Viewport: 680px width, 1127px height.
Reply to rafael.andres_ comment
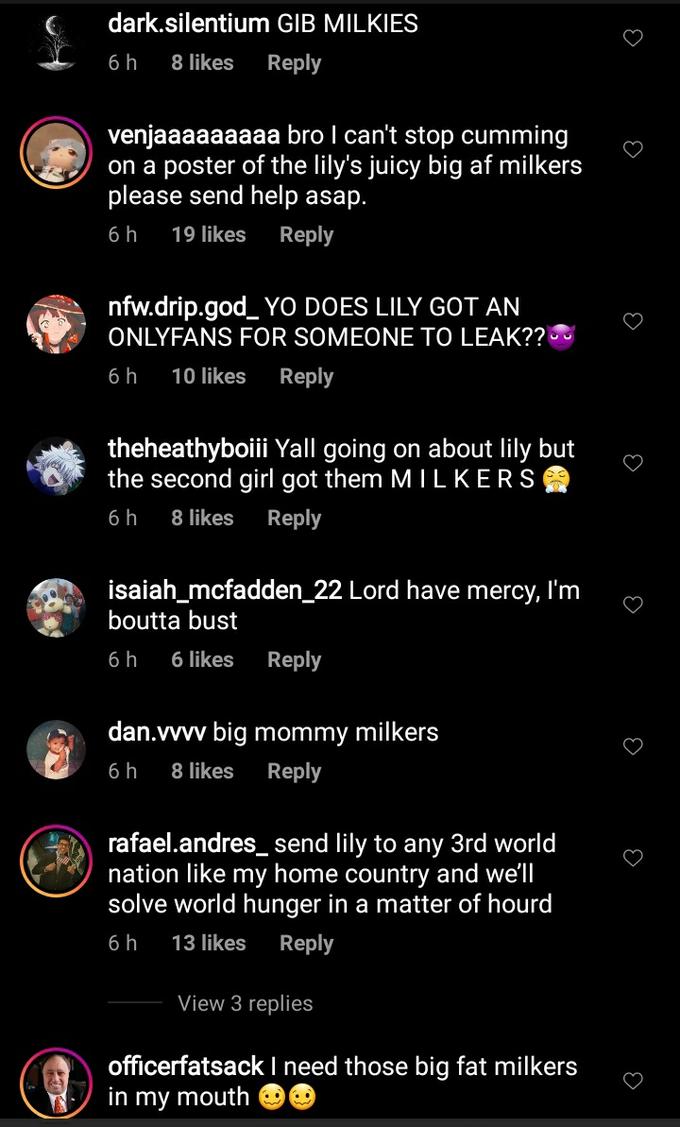pos(306,943)
